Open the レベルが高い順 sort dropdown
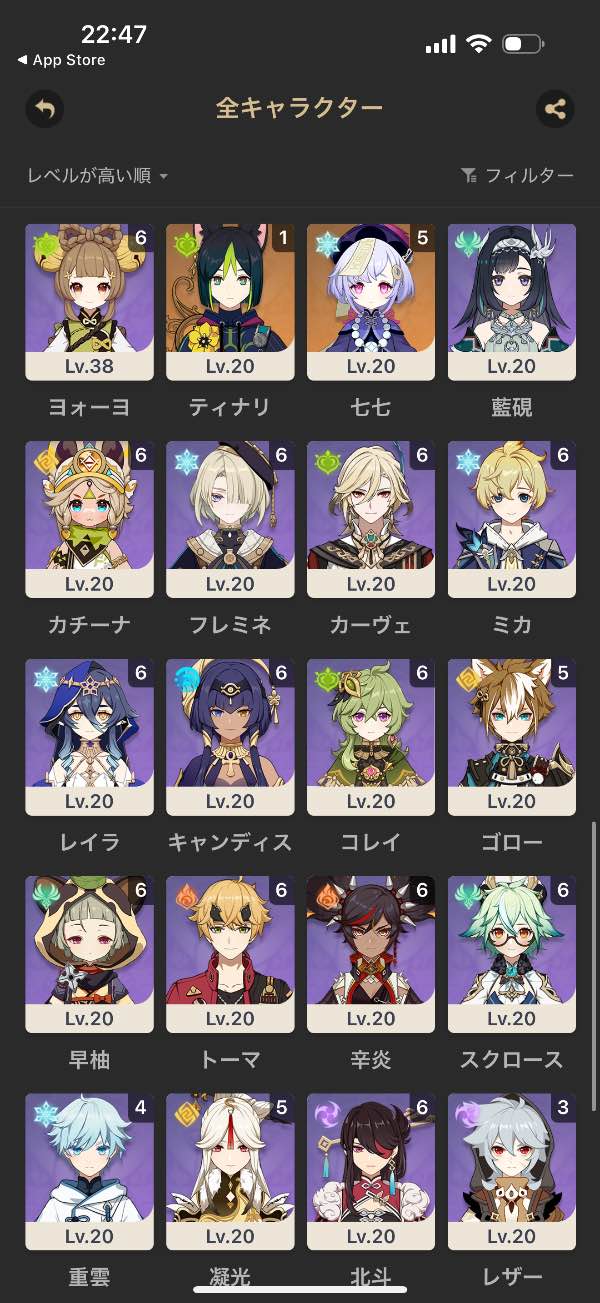This screenshot has width=600, height=1303. coord(98,176)
